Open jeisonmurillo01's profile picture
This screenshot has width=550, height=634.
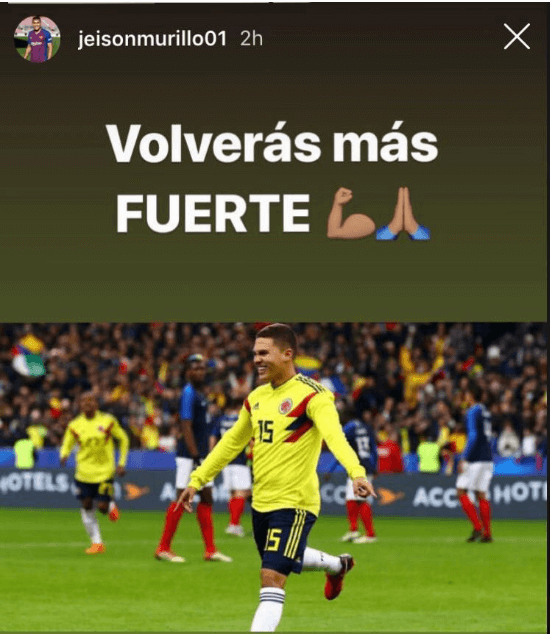(x=37, y=39)
